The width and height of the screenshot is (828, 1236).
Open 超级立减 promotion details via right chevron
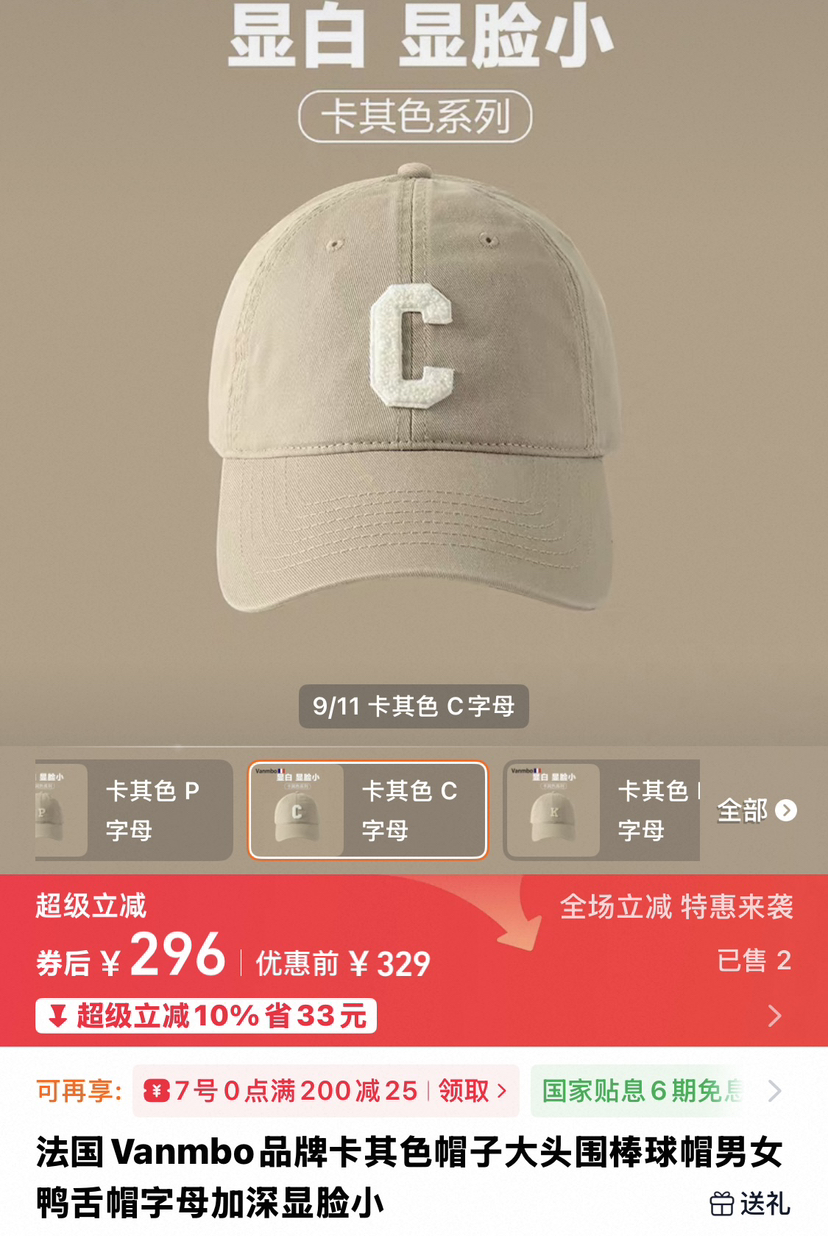pos(775,1016)
